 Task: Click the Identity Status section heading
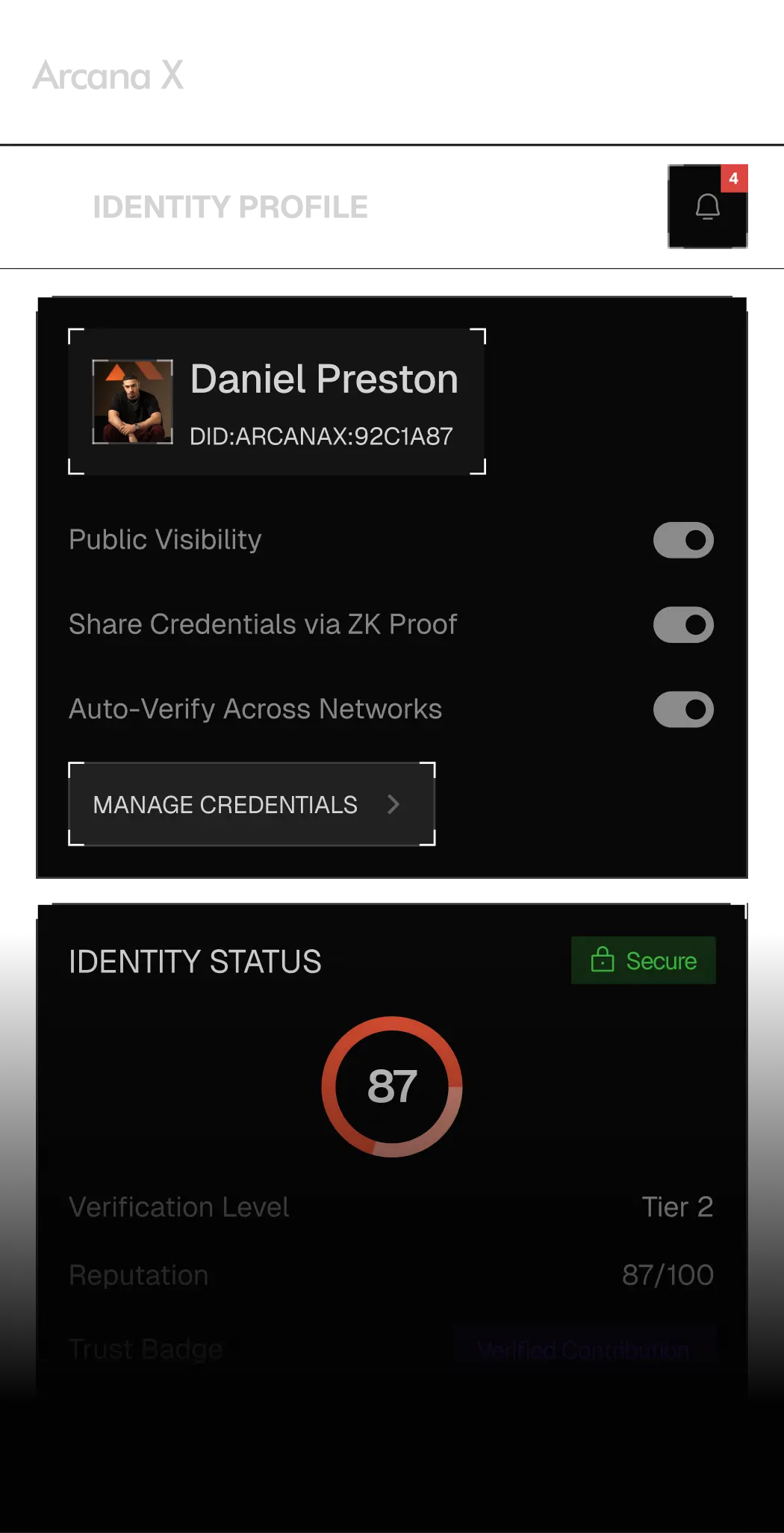point(194,961)
